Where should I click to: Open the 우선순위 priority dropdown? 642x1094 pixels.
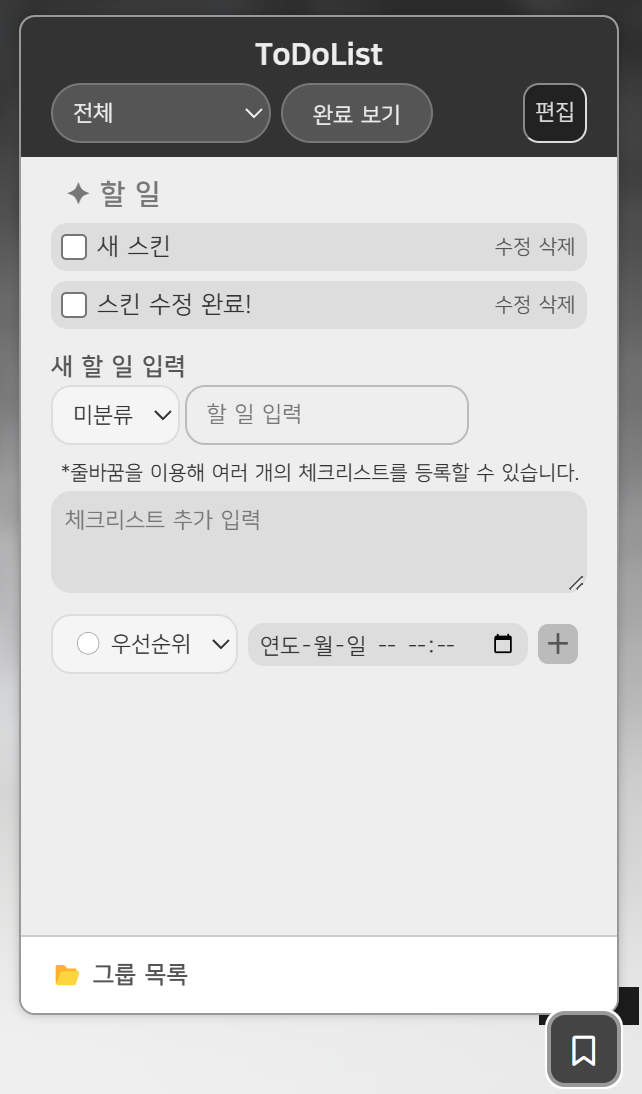[144, 644]
